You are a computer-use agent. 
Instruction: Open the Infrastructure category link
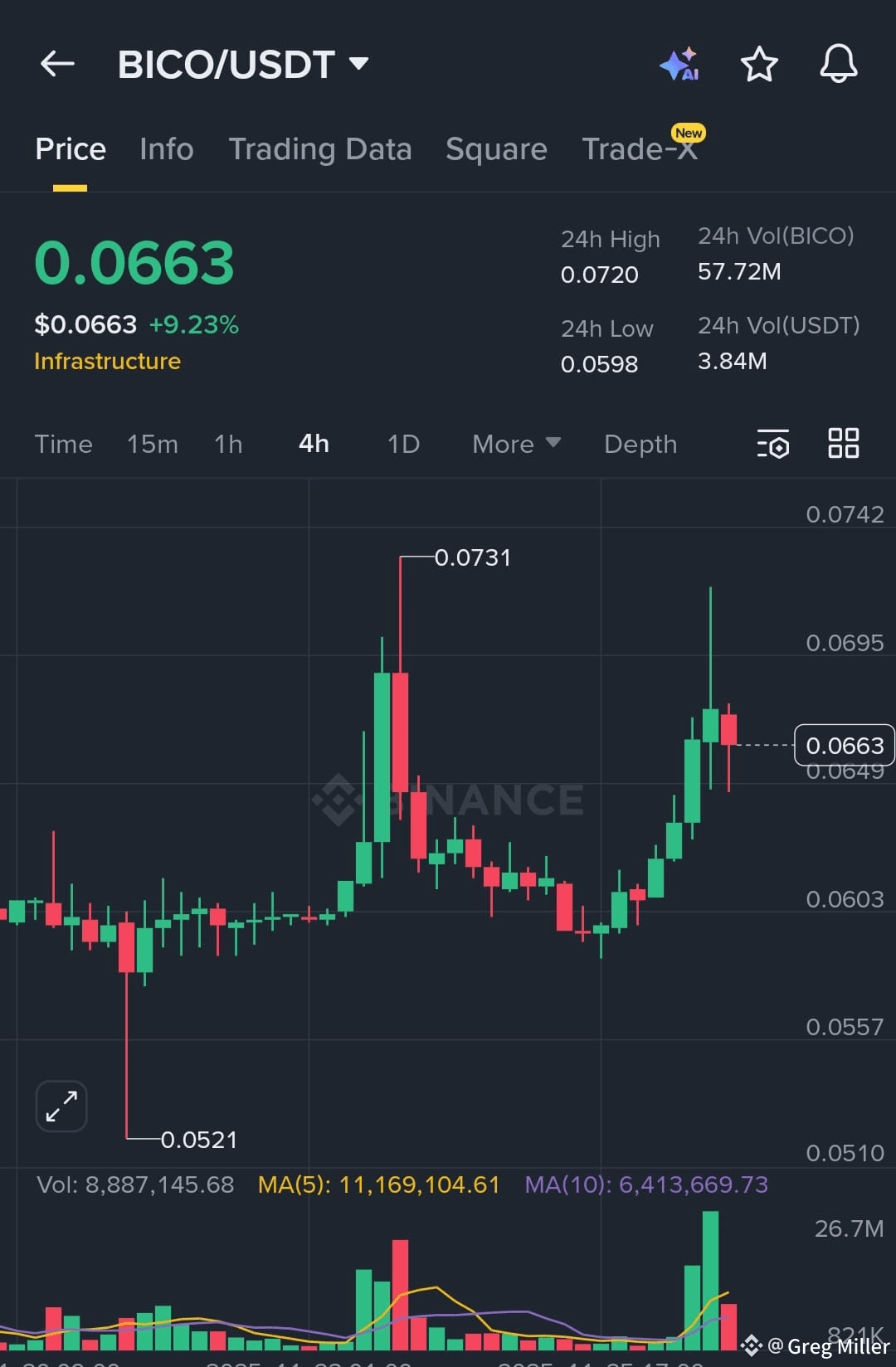tap(107, 361)
